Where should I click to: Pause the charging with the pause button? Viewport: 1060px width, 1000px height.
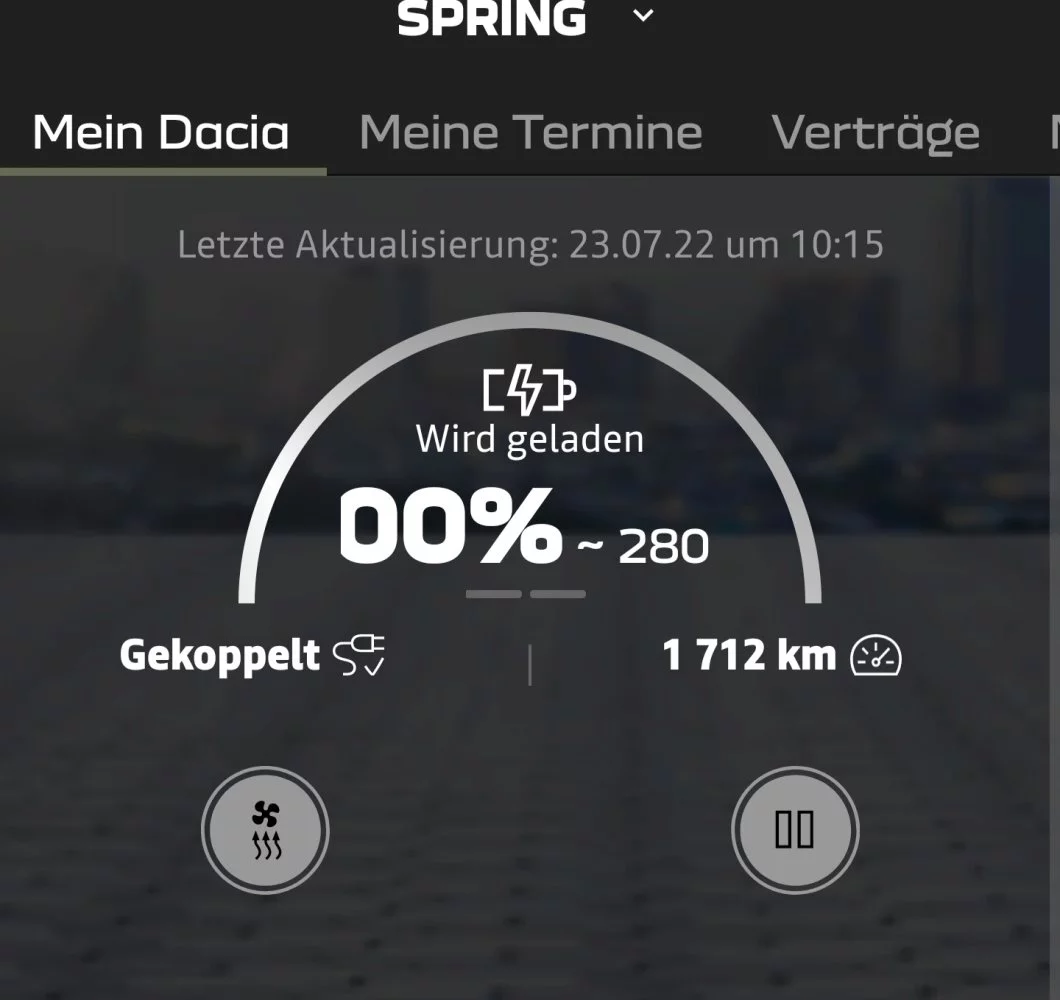pyautogui.click(x=795, y=830)
